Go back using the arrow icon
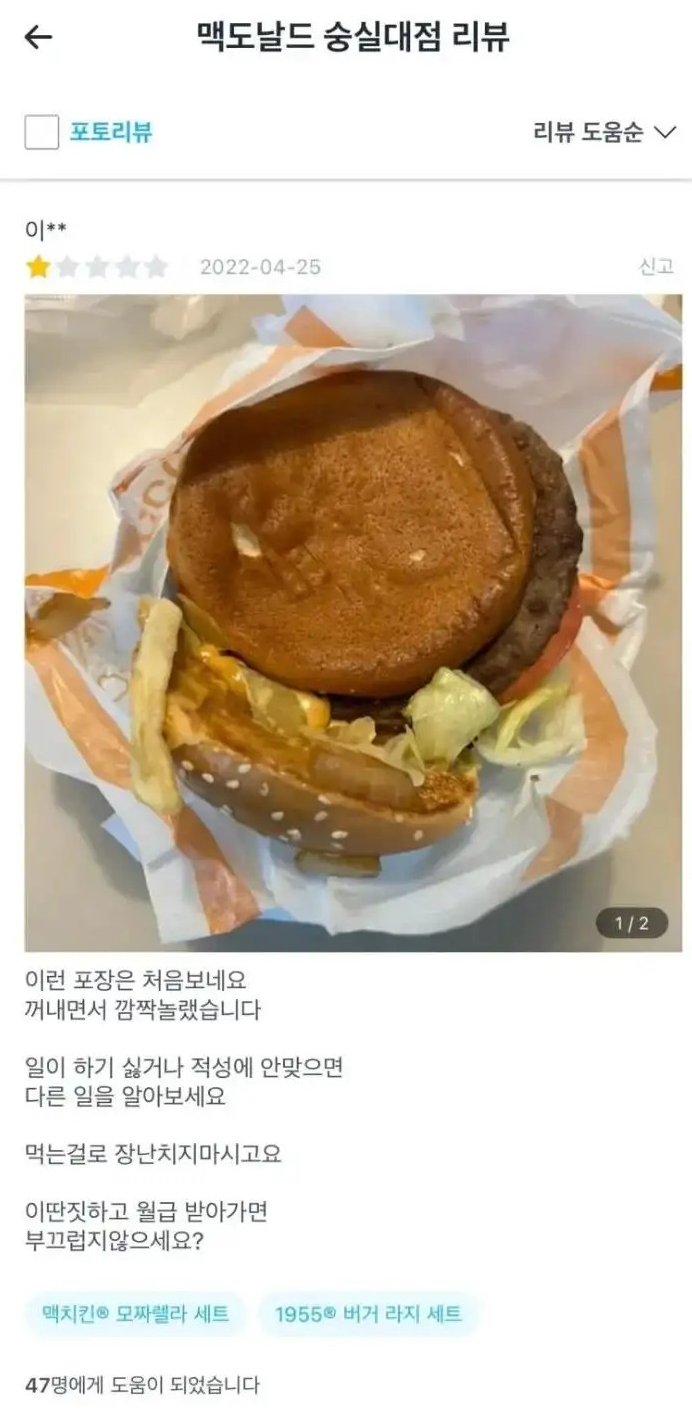 click(x=38, y=38)
